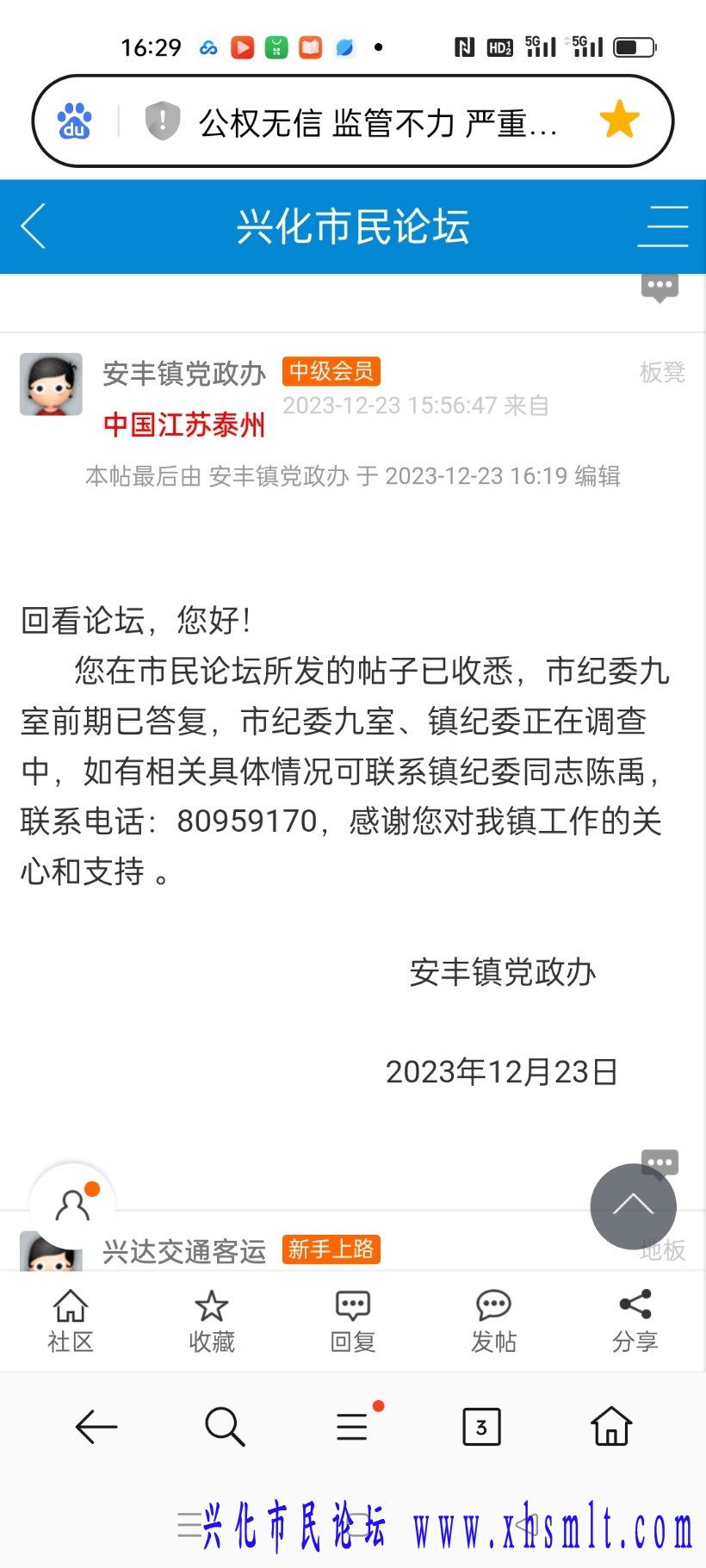The width and height of the screenshot is (706, 1568).
Task: Start a new post with 发帖
Action: tap(493, 1321)
